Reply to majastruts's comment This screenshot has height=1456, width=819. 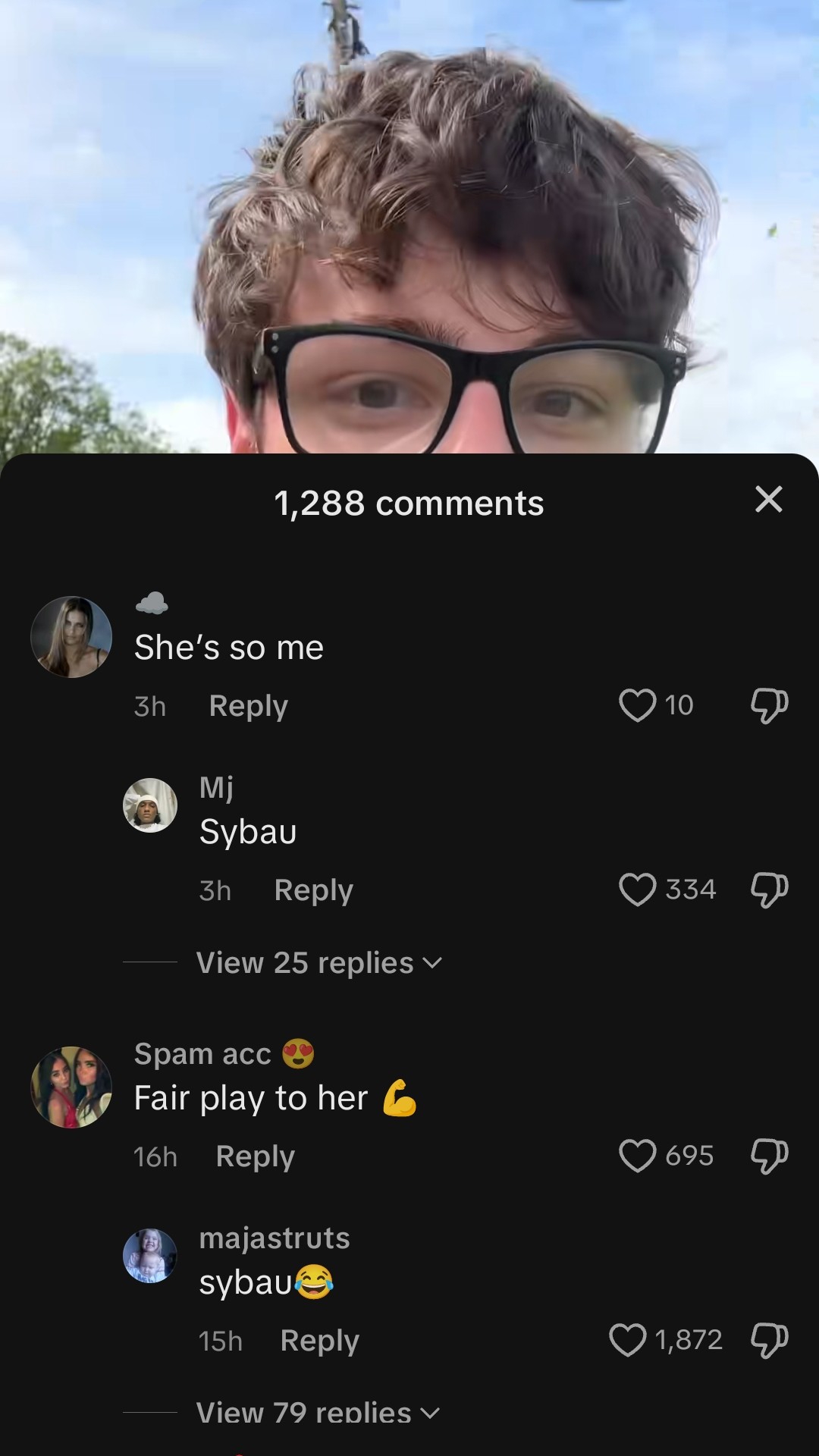tap(320, 1341)
